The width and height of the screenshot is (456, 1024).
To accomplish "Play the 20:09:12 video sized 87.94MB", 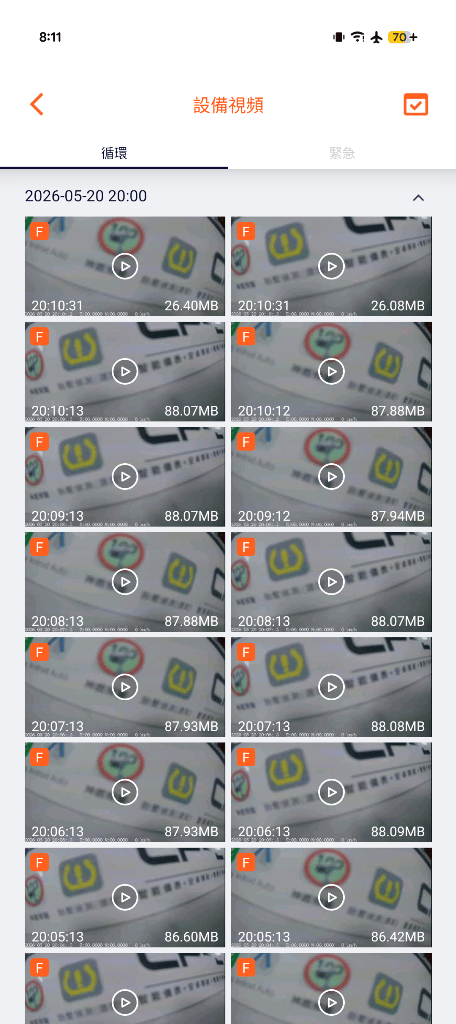I will (x=331, y=477).
